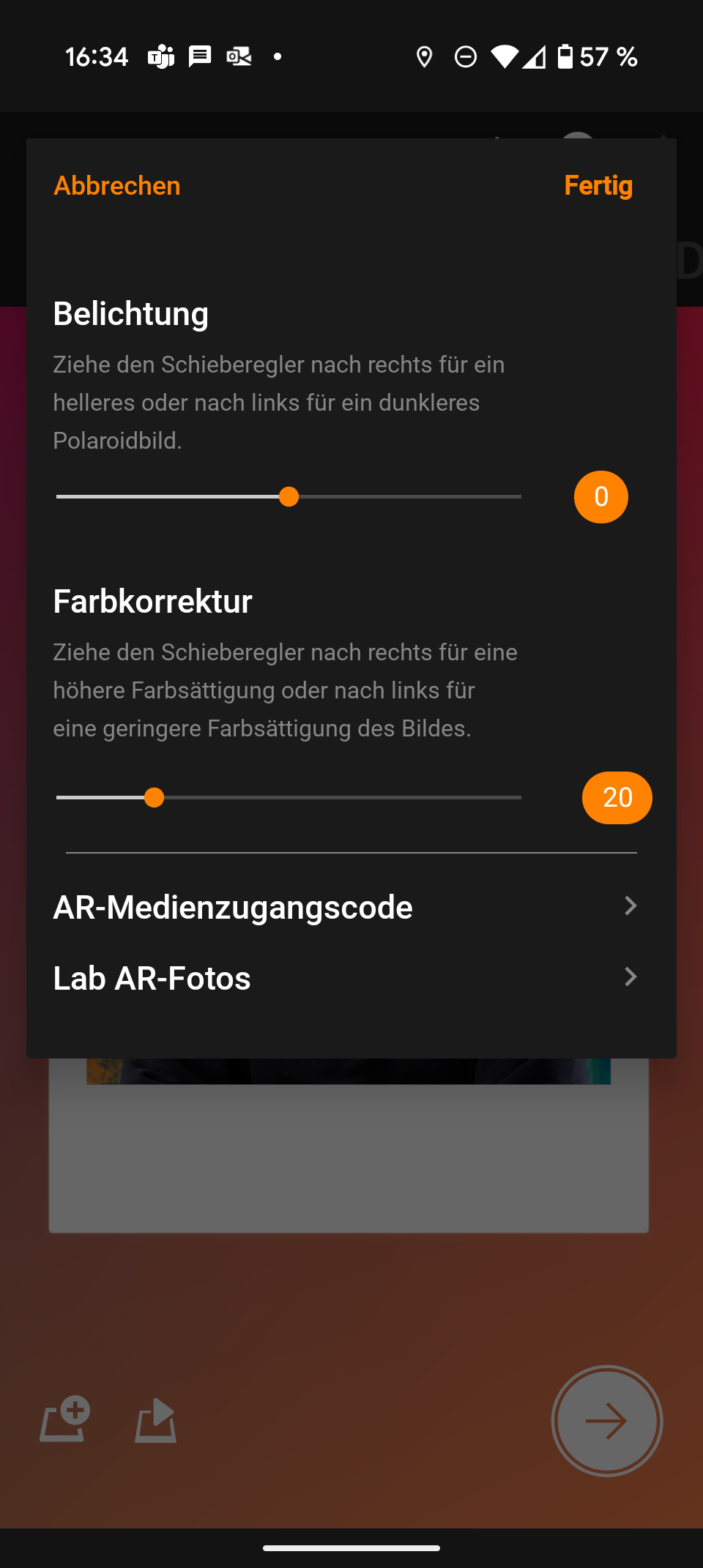Open AR-Medienzugangscode
Screen dimensions: 703x1568
pos(344,907)
